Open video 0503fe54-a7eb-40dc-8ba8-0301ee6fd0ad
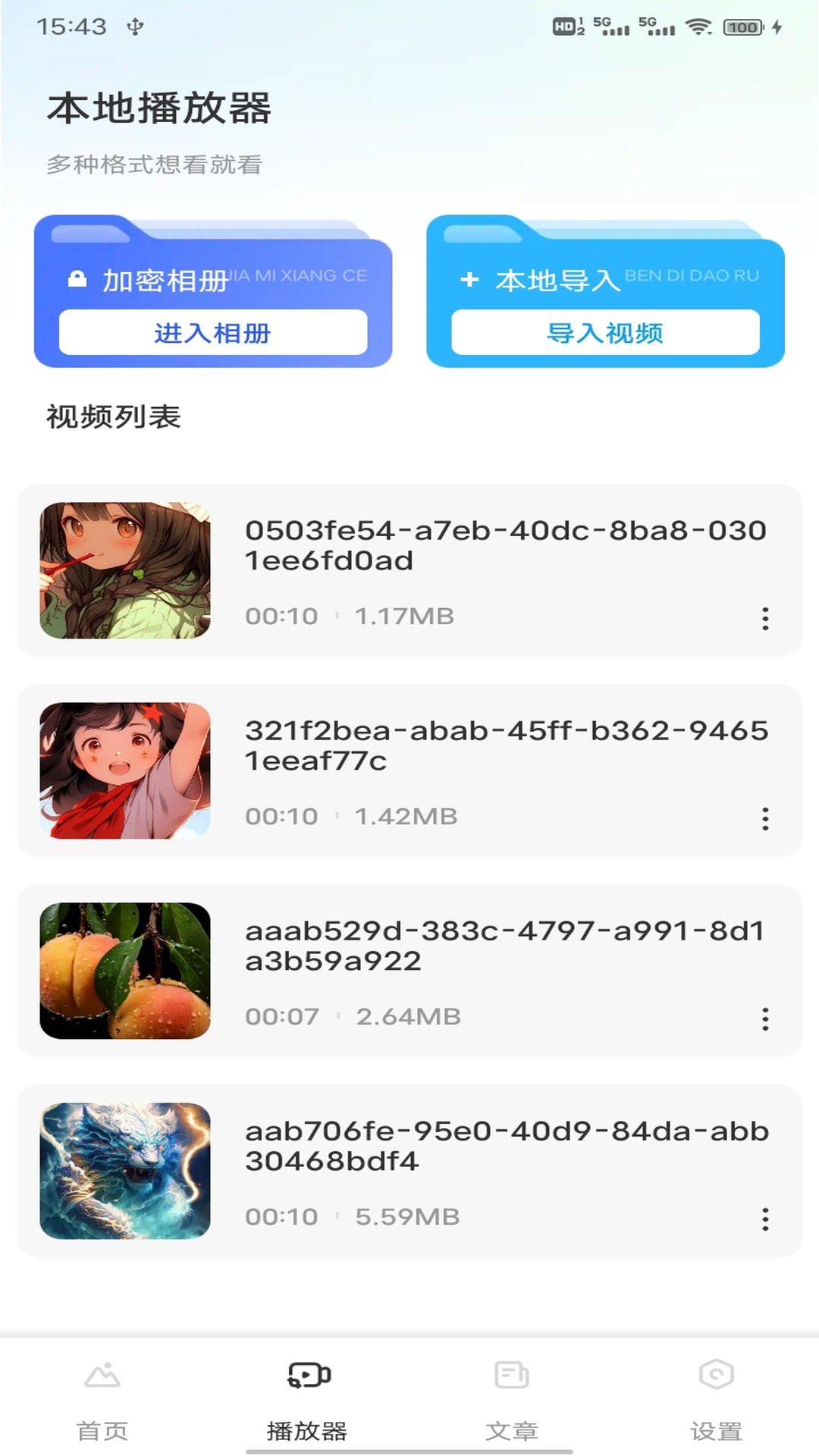819x1456 pixels. [x=409, y=570]
